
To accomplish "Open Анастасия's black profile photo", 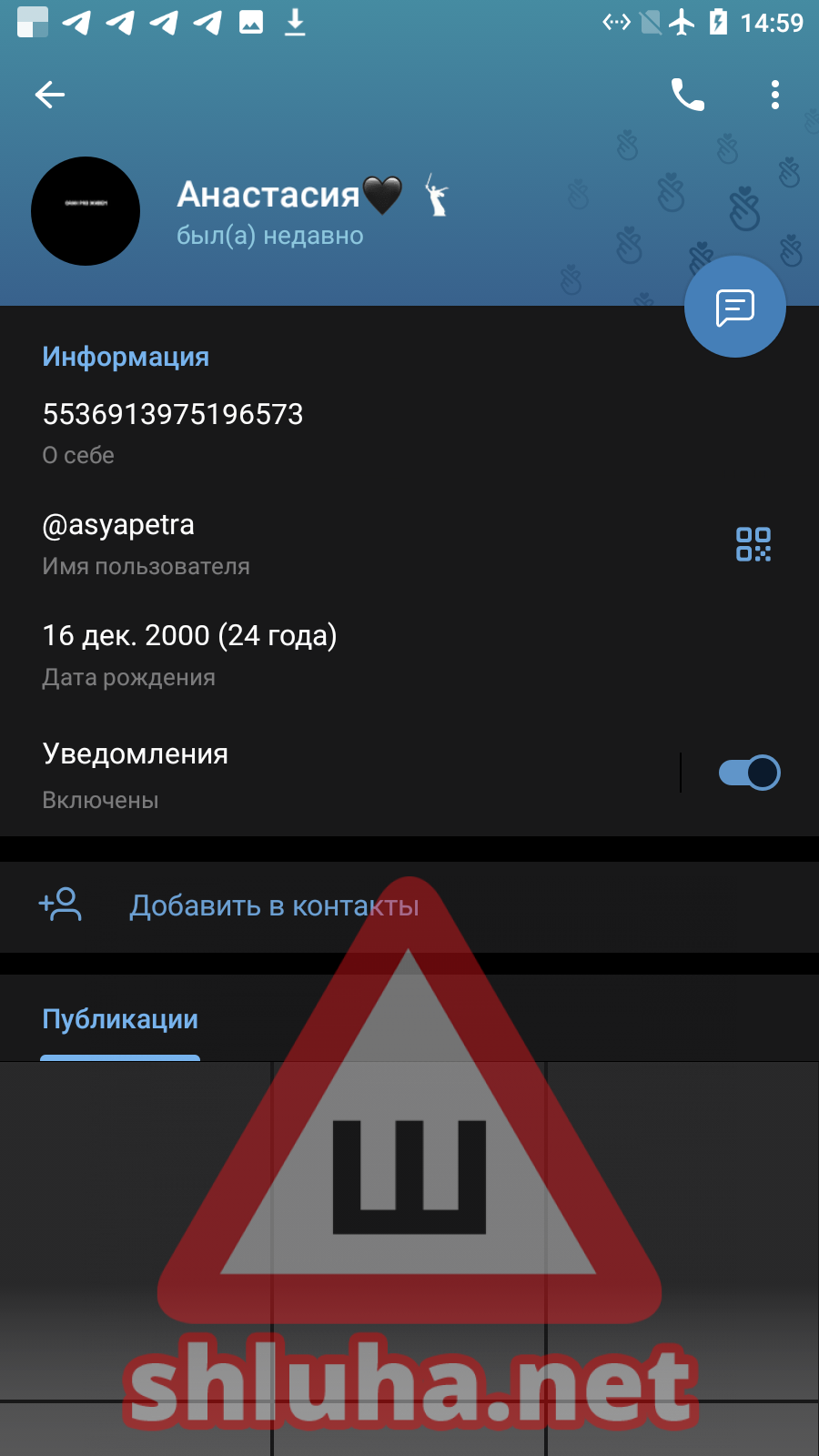I will 86,211.
